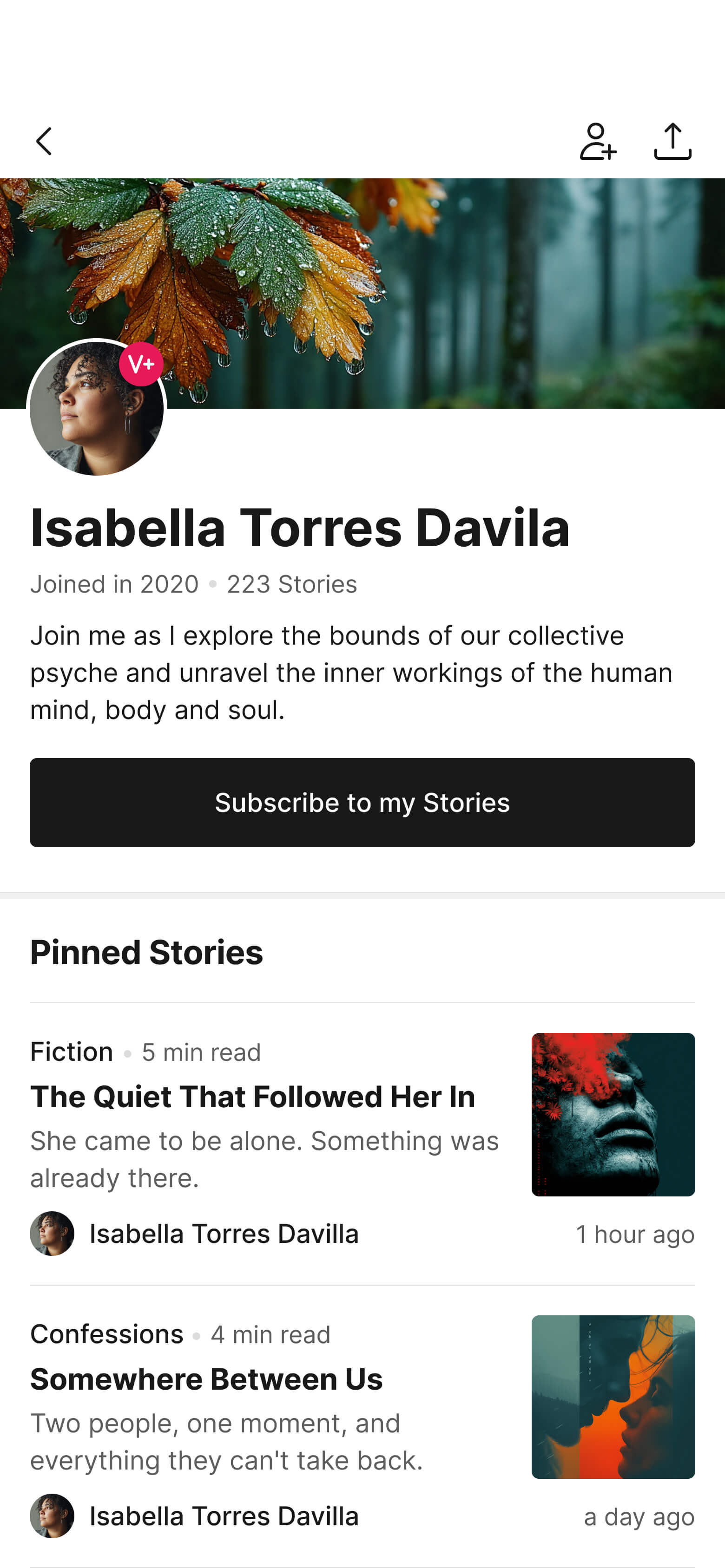This screenshot has height=1568, width=725.
Task: Share this profile via the share icon
Action: [x=672, y=141]
